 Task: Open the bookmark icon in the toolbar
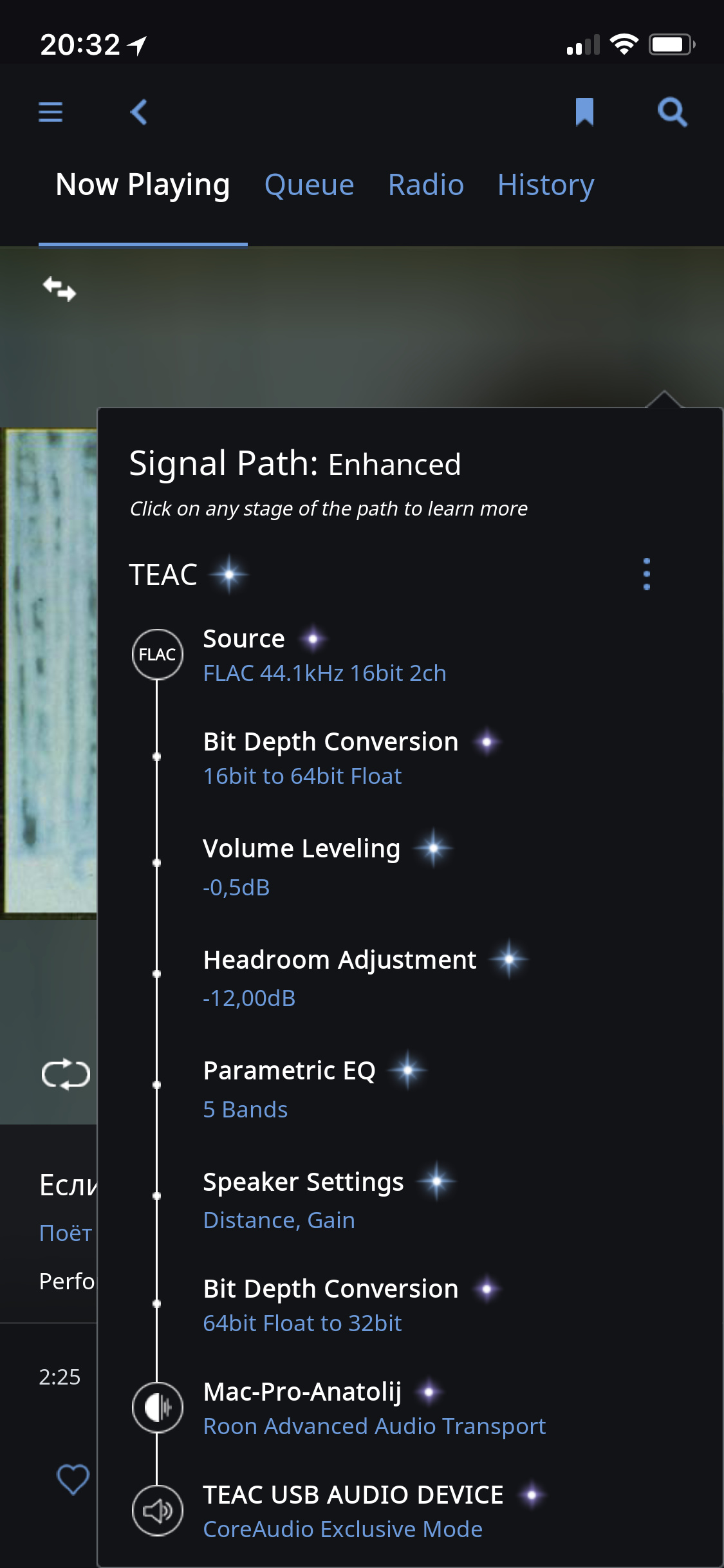(x=584, y=112)
